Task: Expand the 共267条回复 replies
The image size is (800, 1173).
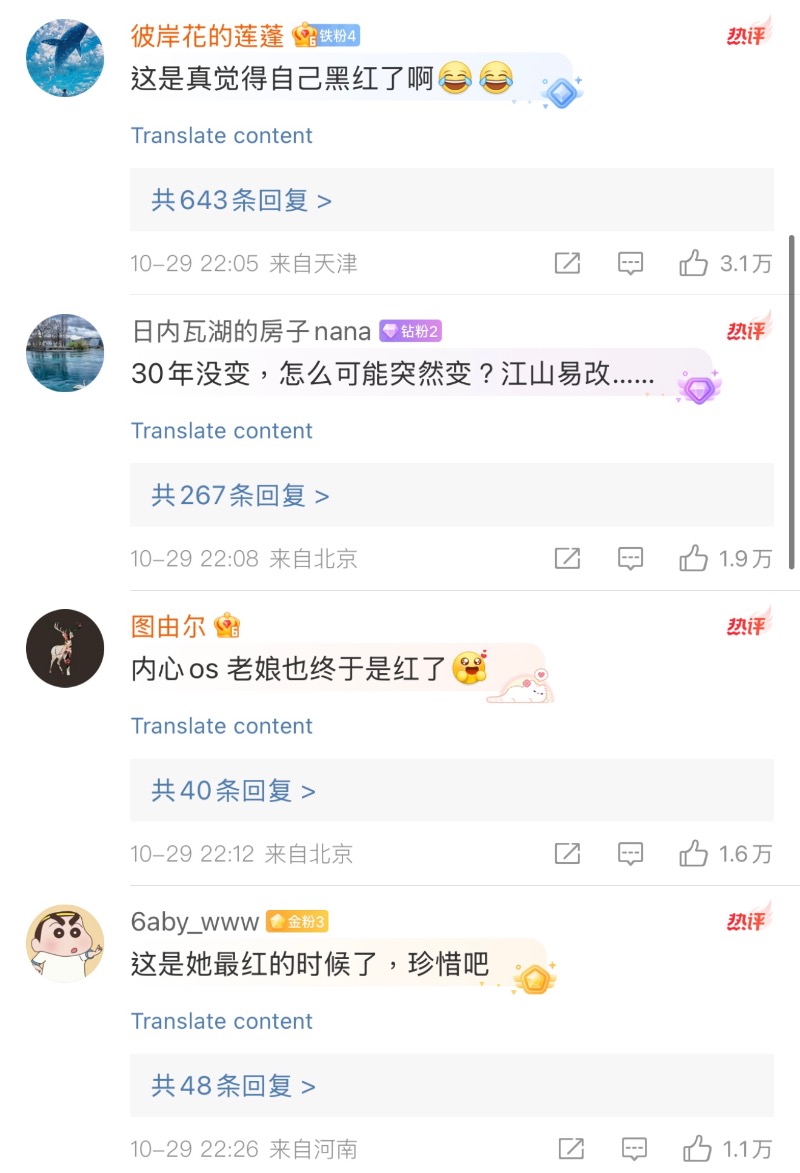Action: pos(240,495)
